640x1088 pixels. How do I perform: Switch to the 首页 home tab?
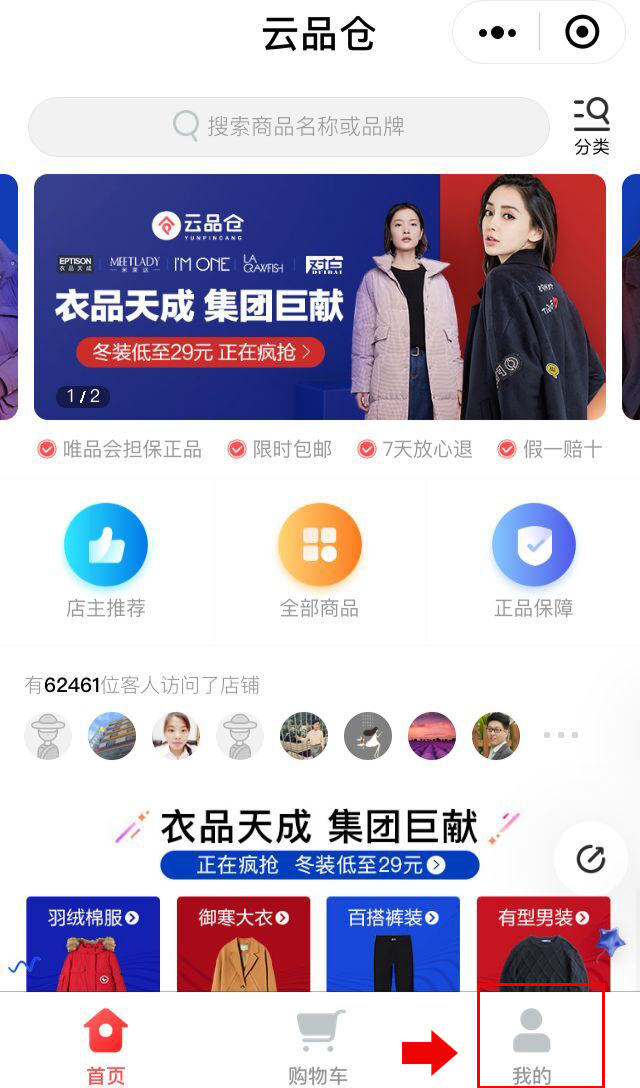[106, 1045]
